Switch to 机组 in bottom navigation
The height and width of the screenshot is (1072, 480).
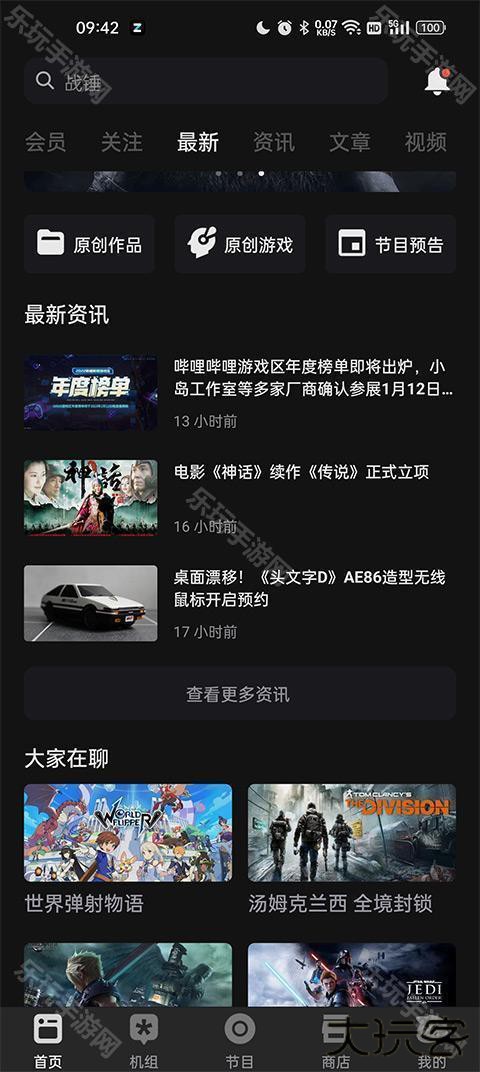tap(144, 1041)
